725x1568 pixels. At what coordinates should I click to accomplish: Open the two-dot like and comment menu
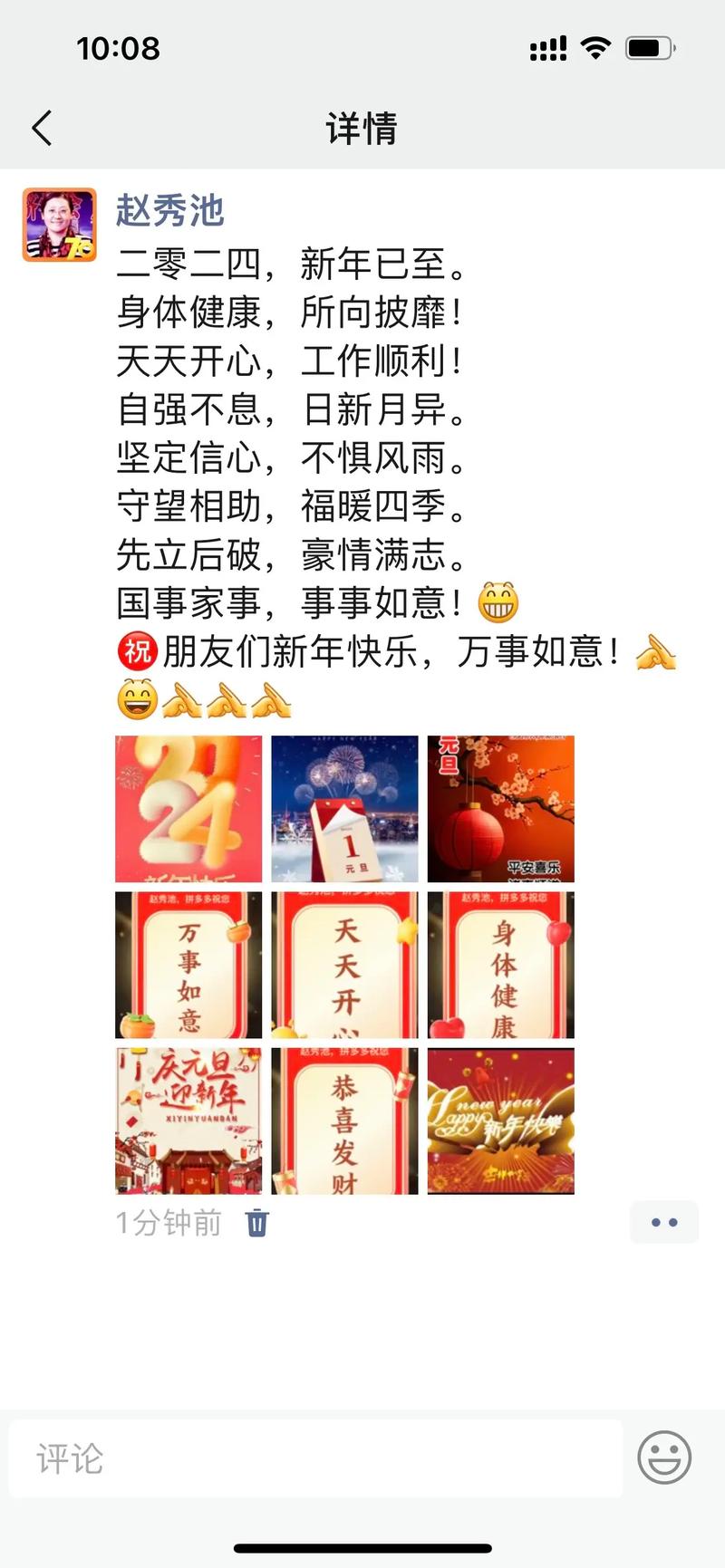pyautogui.click(x=664, y=1222)
